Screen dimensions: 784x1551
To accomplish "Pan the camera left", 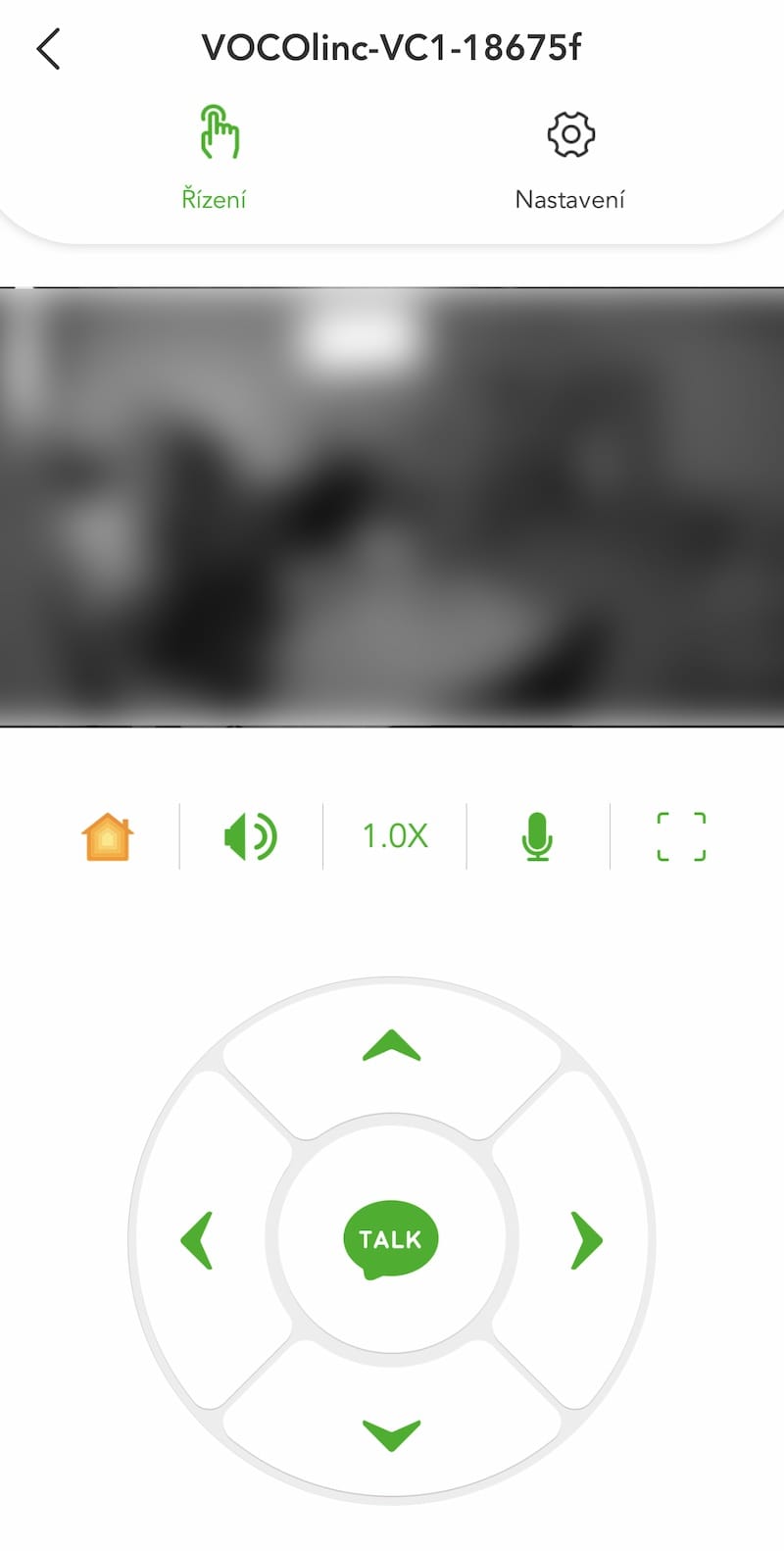I will point(197,1240).
